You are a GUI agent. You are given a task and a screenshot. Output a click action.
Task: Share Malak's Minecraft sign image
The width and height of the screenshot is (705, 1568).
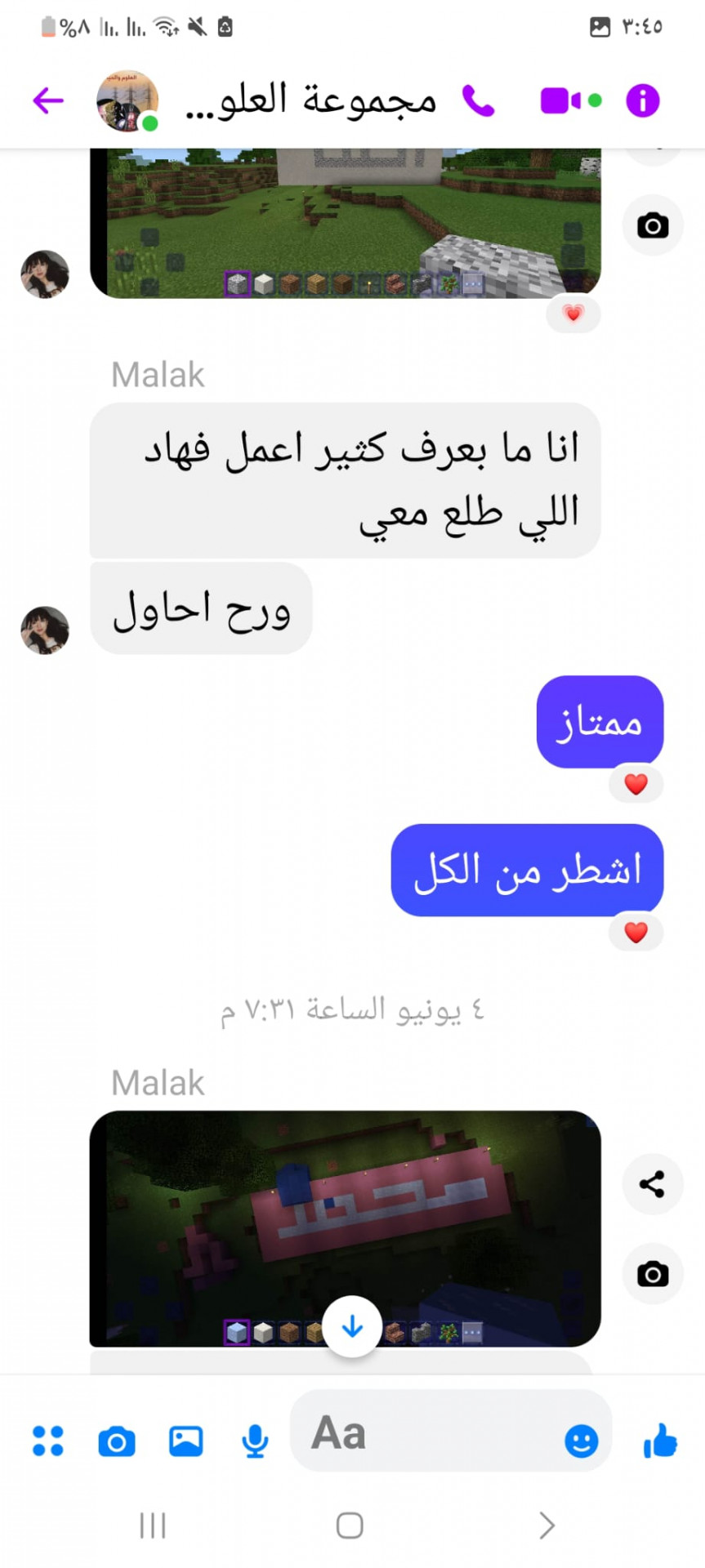point(652,1183)
